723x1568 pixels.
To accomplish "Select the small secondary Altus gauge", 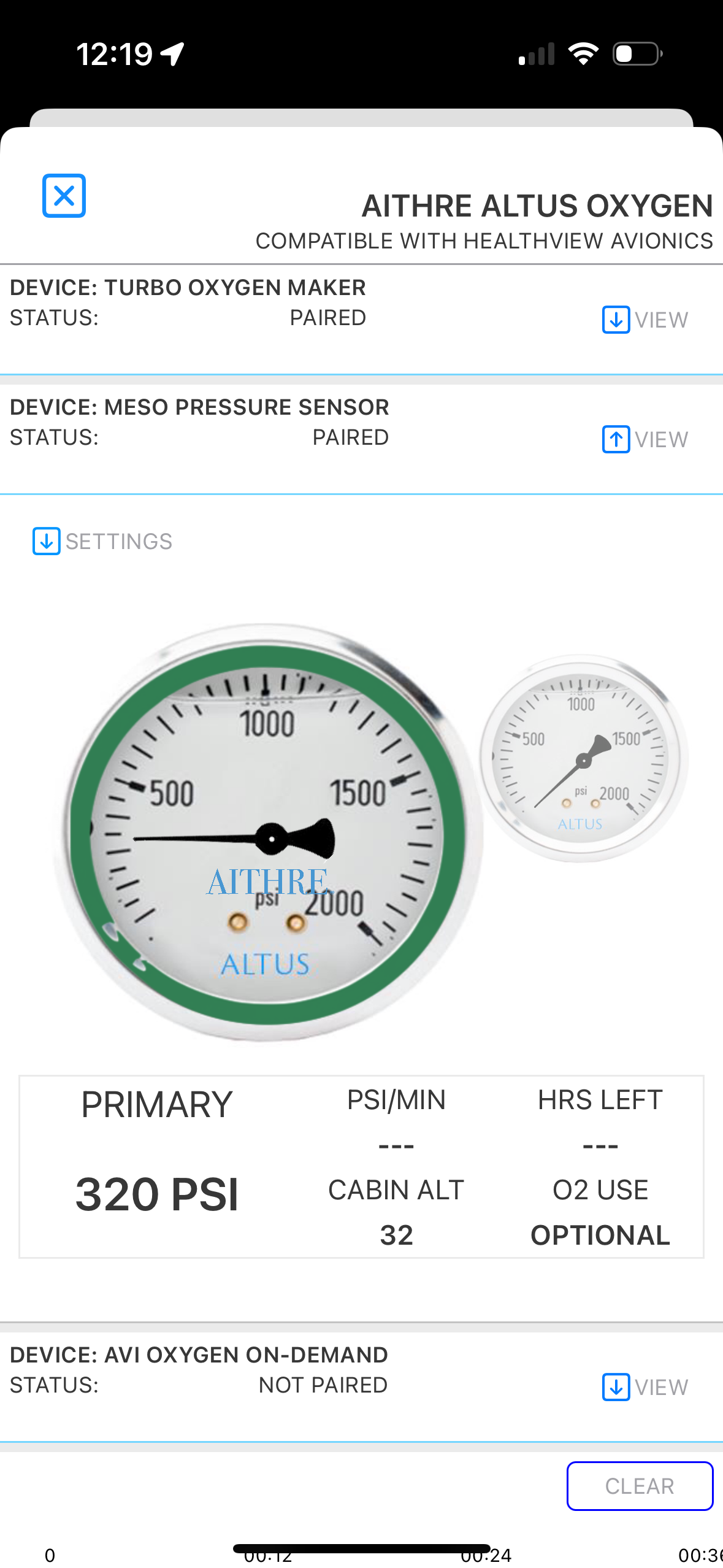I will tap(583, 759).
